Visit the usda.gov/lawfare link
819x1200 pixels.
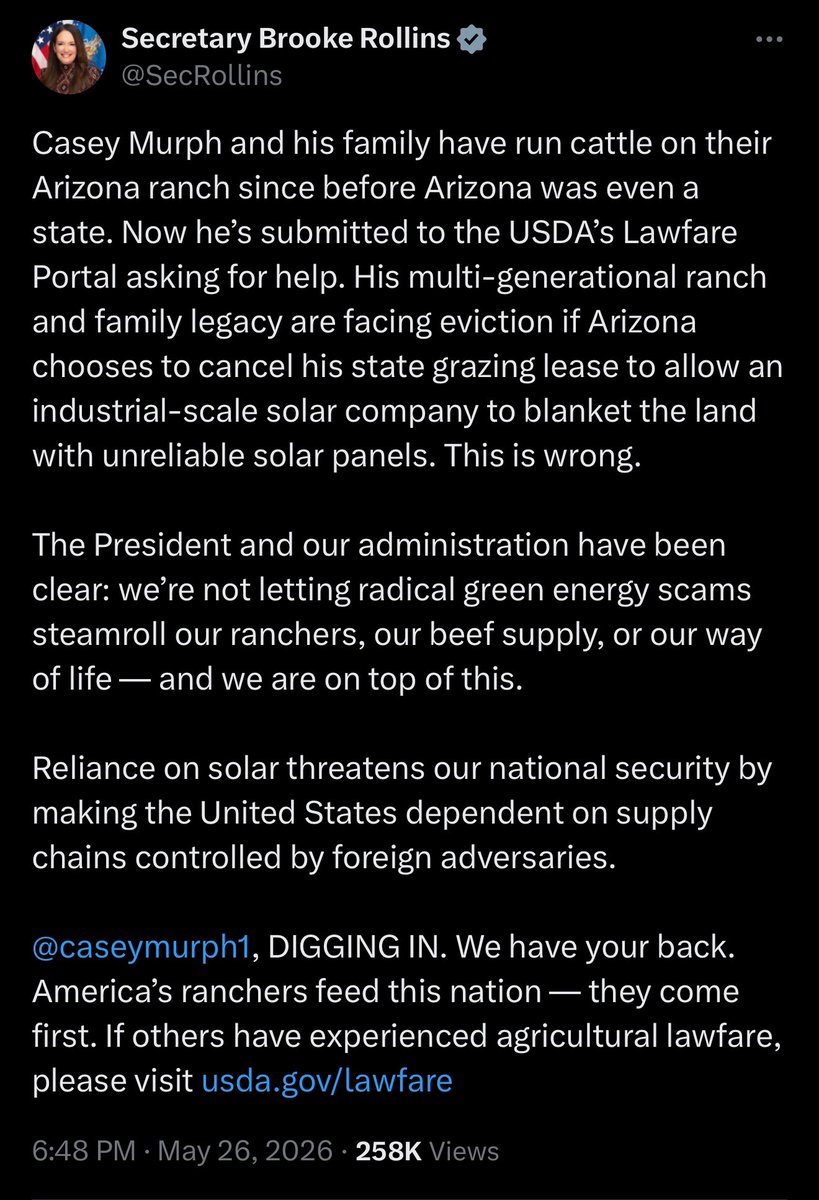pos(327,1080)
